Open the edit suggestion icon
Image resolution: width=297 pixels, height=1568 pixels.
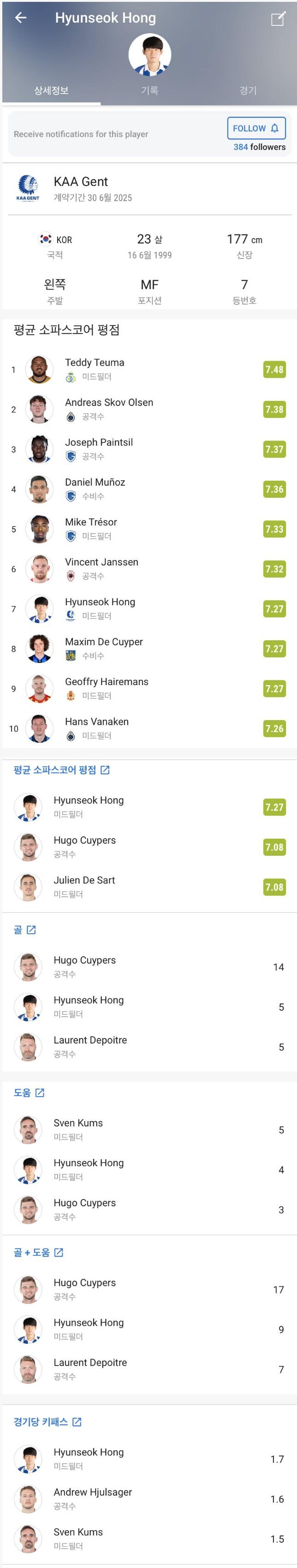pos(278,18)
